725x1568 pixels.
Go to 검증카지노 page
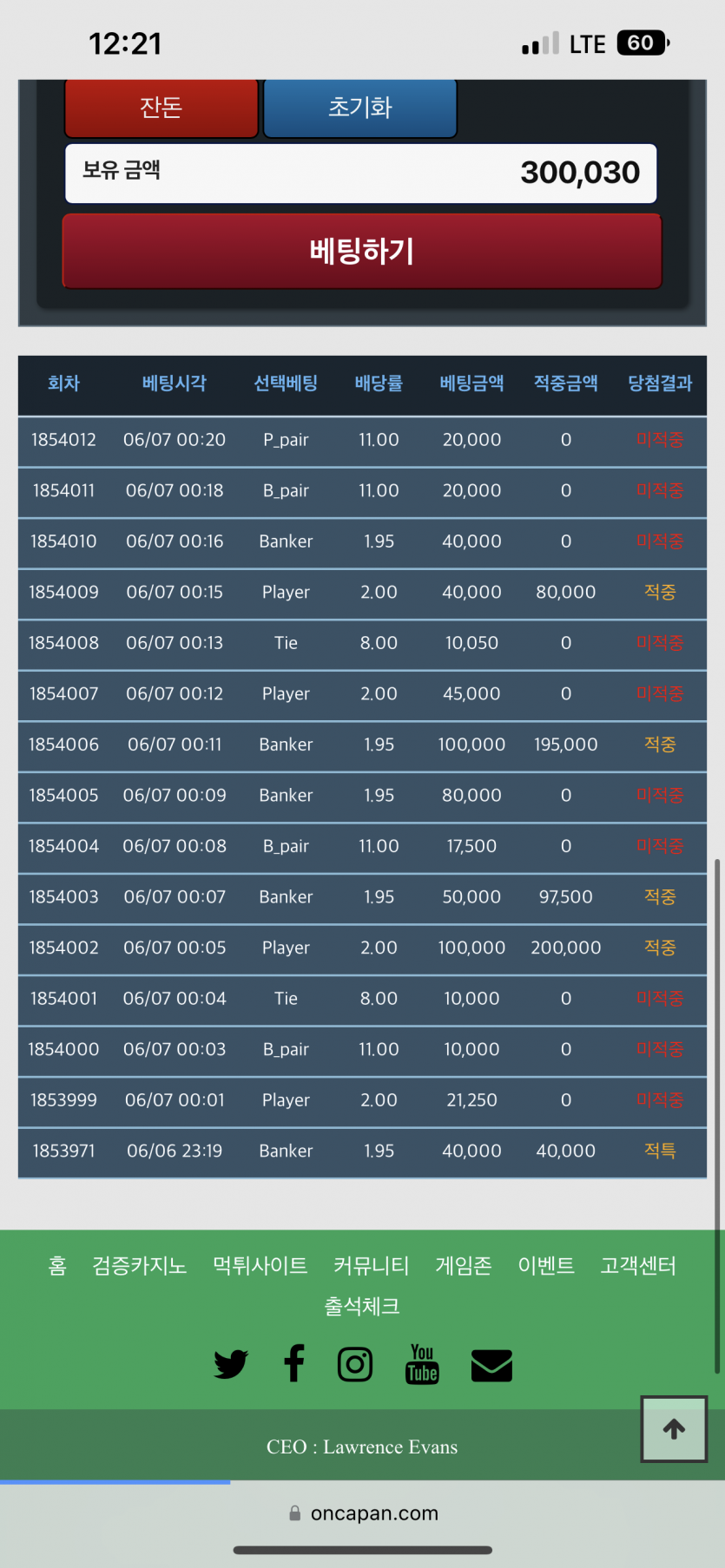(x=140, y=1266)
